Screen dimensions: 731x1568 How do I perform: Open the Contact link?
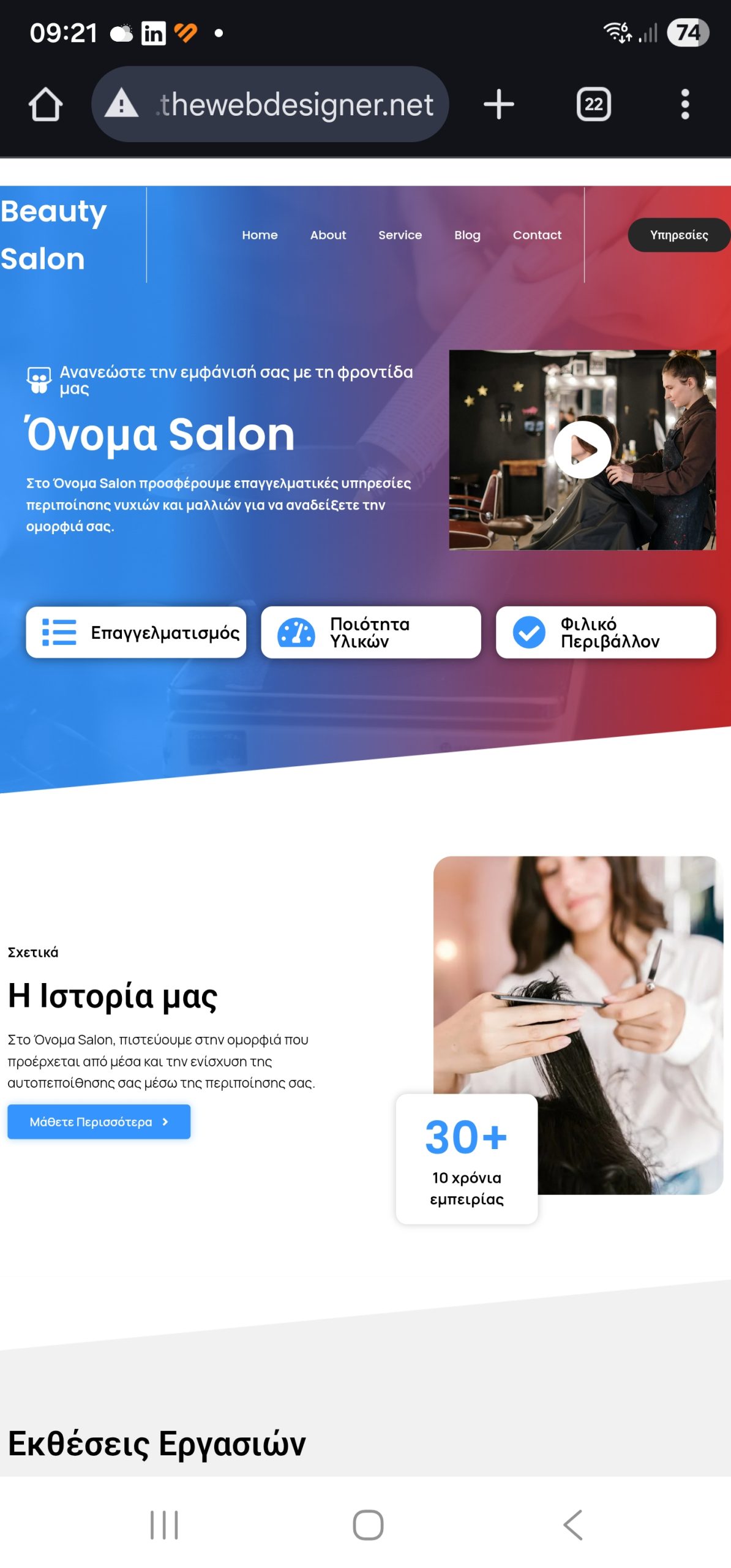click(536, 235)
